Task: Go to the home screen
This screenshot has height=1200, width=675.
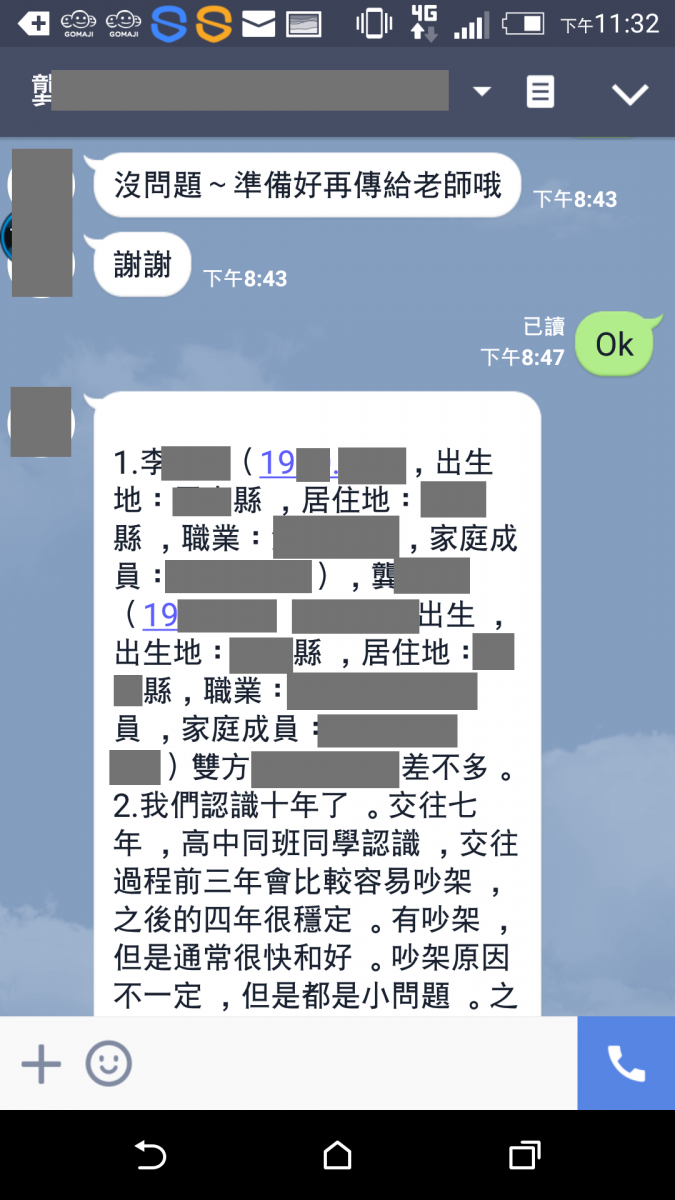Action: pos(337,1156)
